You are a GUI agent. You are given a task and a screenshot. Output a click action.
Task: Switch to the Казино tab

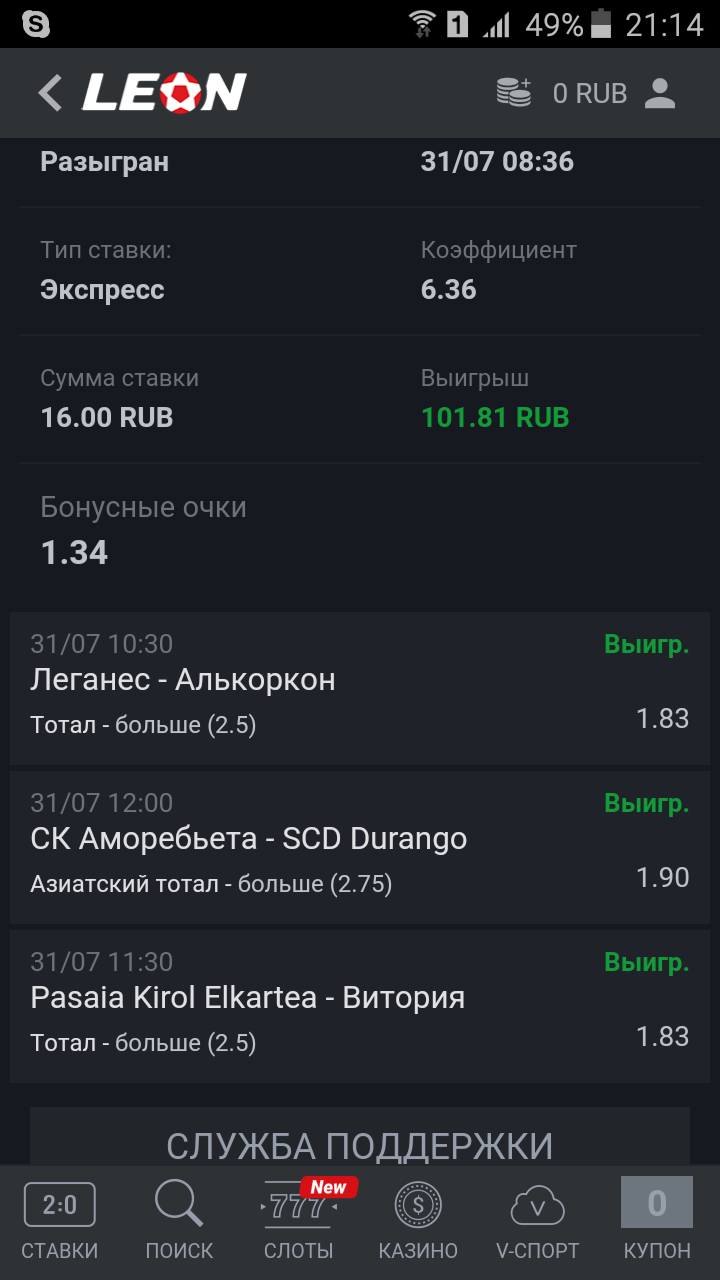(x=418, y=1222)
